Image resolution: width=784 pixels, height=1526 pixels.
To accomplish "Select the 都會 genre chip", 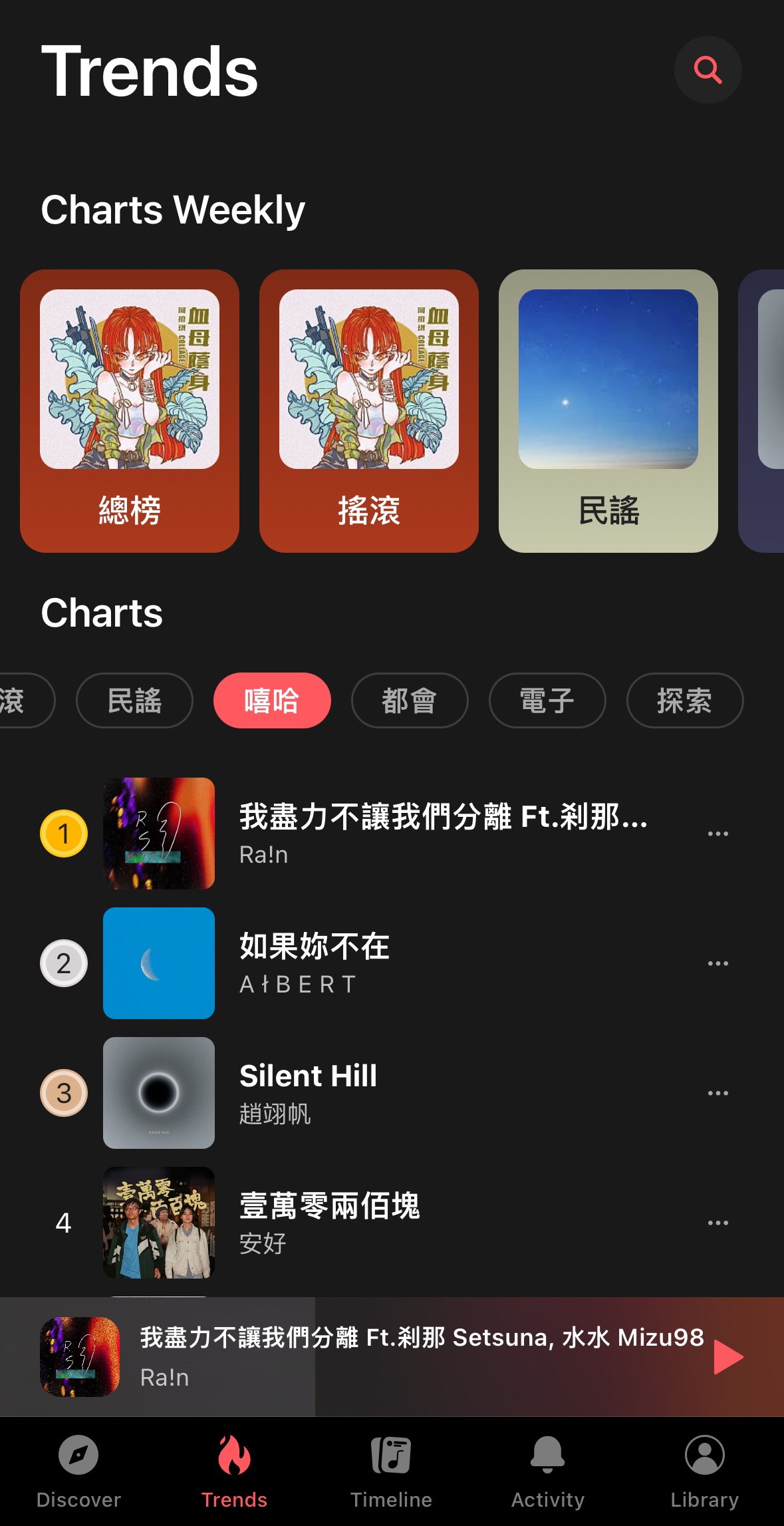I will point(410,700).
